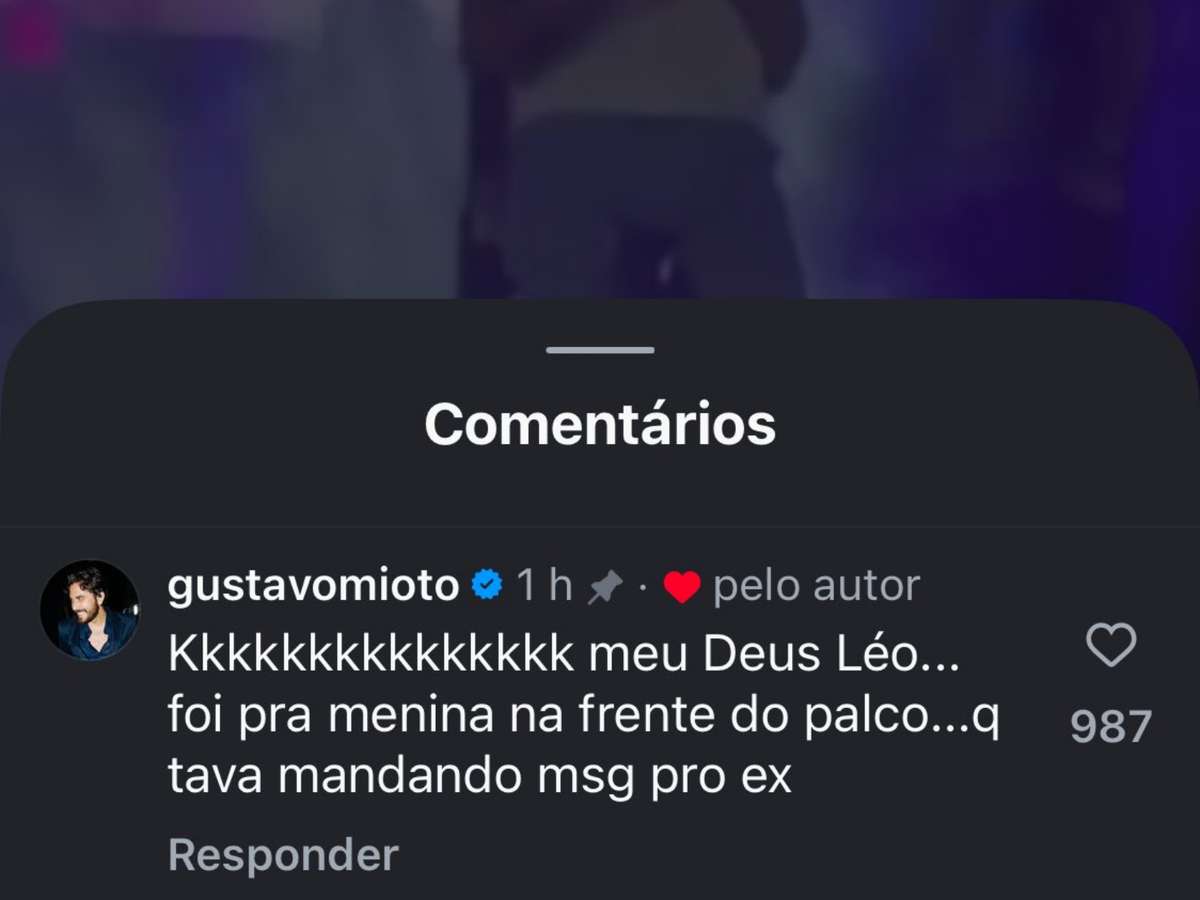Tap the comments sheet drag handle

click(x=600, y=351)
